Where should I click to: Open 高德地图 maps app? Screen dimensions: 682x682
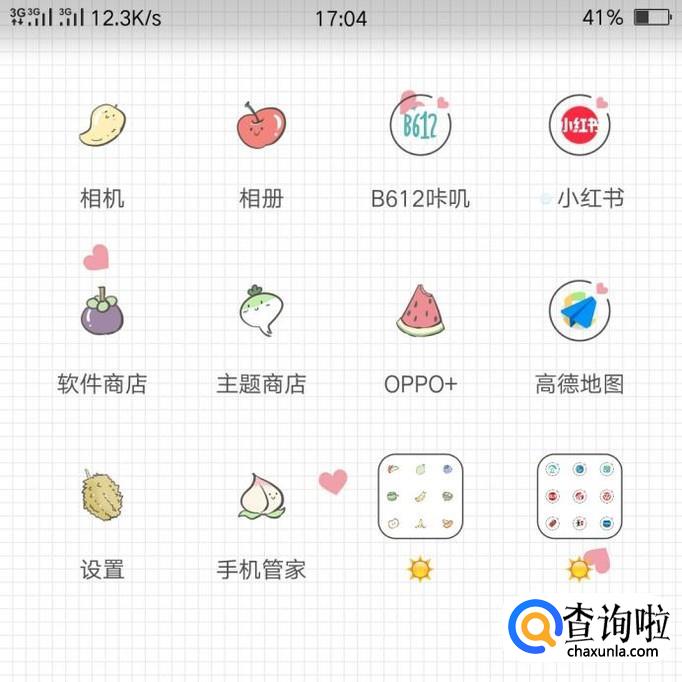pyautogui.click(x=579, y=311)
